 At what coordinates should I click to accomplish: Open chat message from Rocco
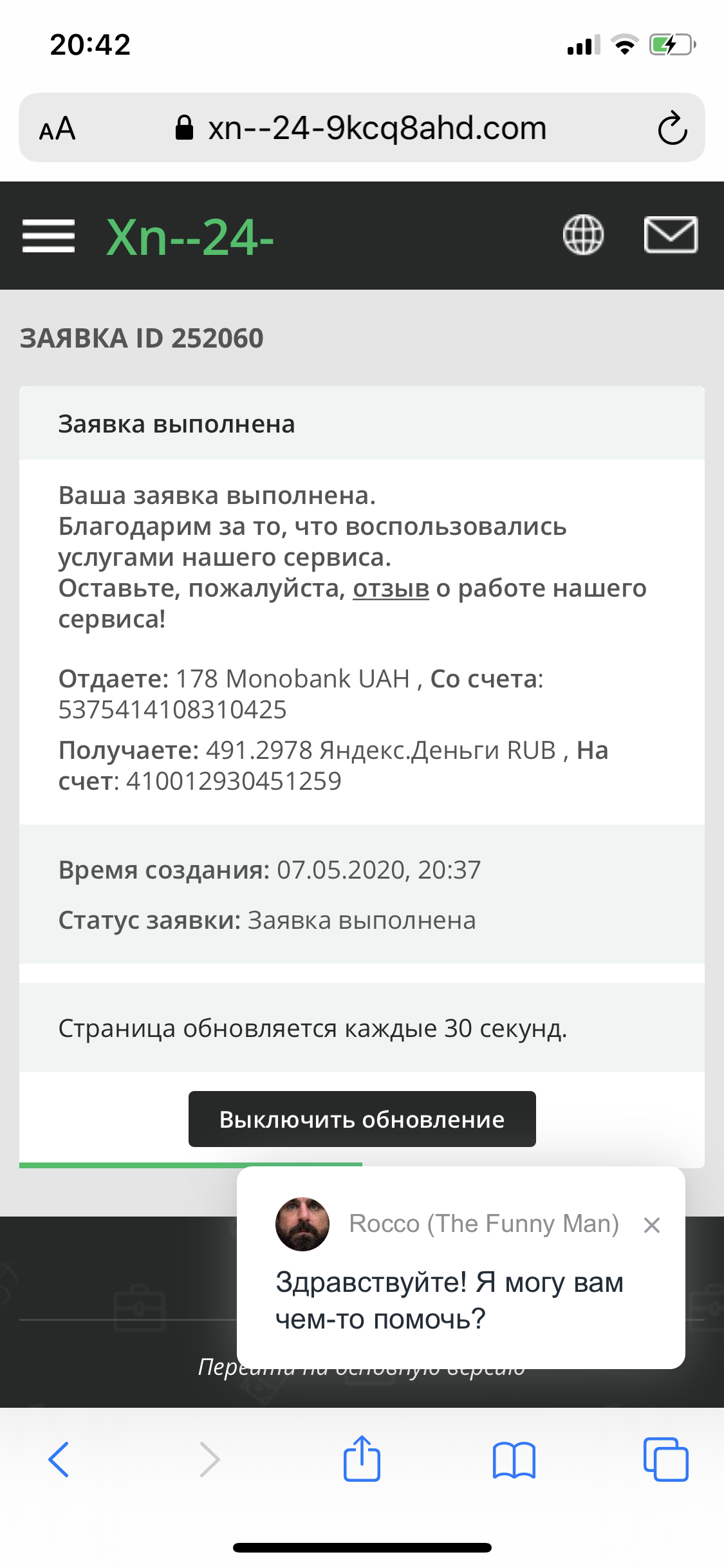tap(449, 1300)
